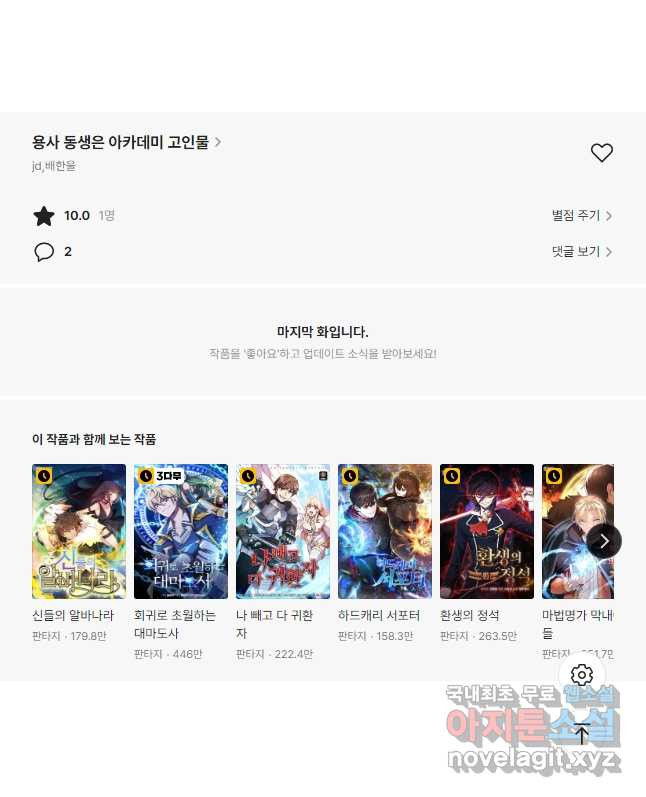Viewport: 646px width, 797px height.
Task: Open 댓글 보기 to view comments
Action: coord(581,251)
